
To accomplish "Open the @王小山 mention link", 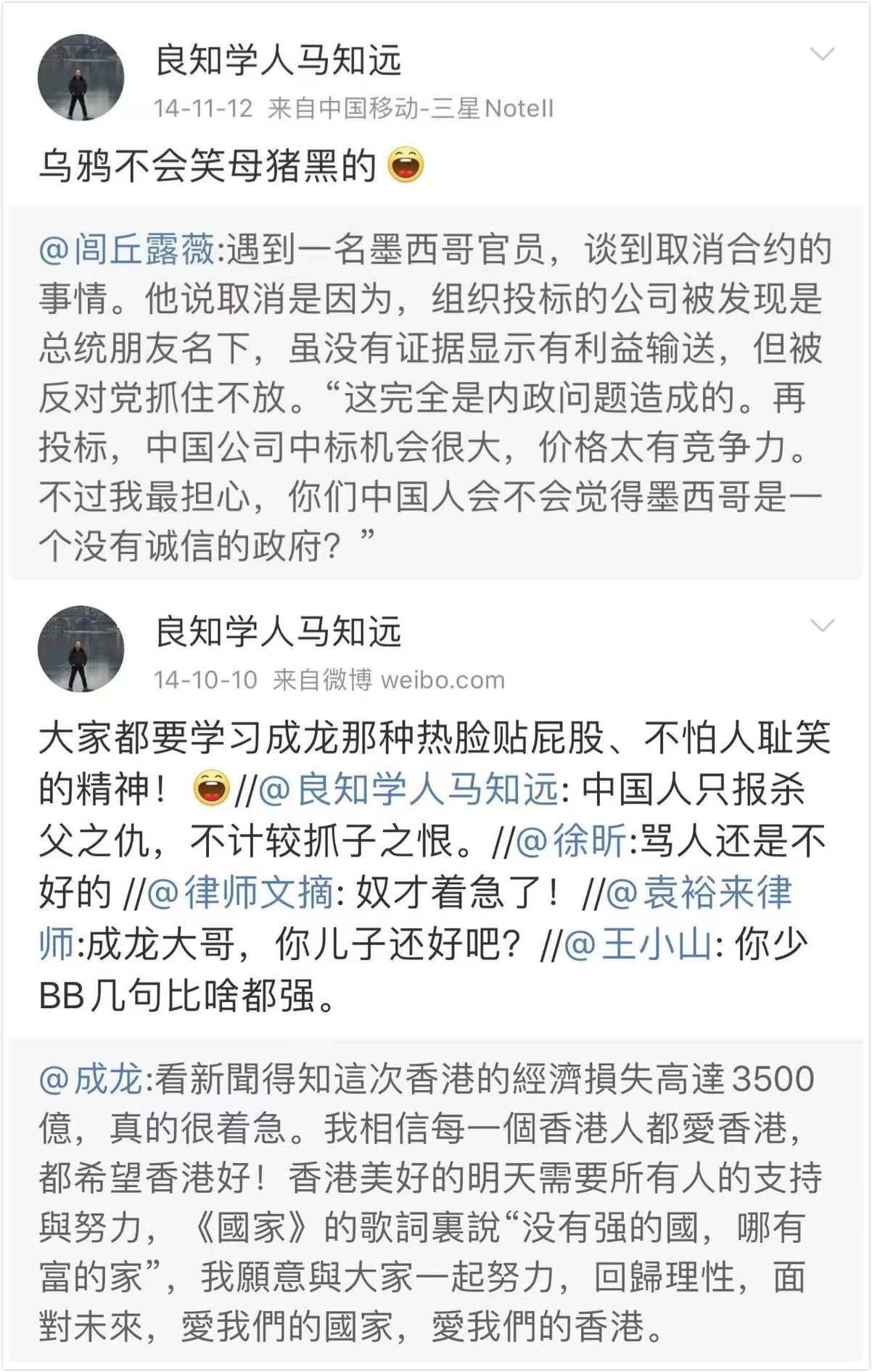I will [638, 944].
